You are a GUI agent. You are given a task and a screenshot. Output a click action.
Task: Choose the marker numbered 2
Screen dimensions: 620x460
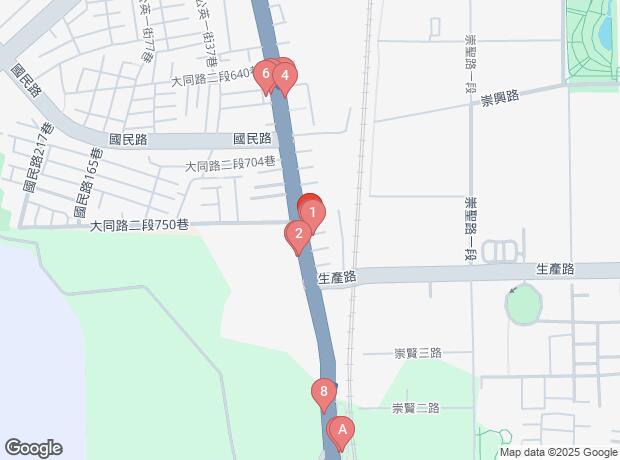pyautogui.click(x=297, y=235)
